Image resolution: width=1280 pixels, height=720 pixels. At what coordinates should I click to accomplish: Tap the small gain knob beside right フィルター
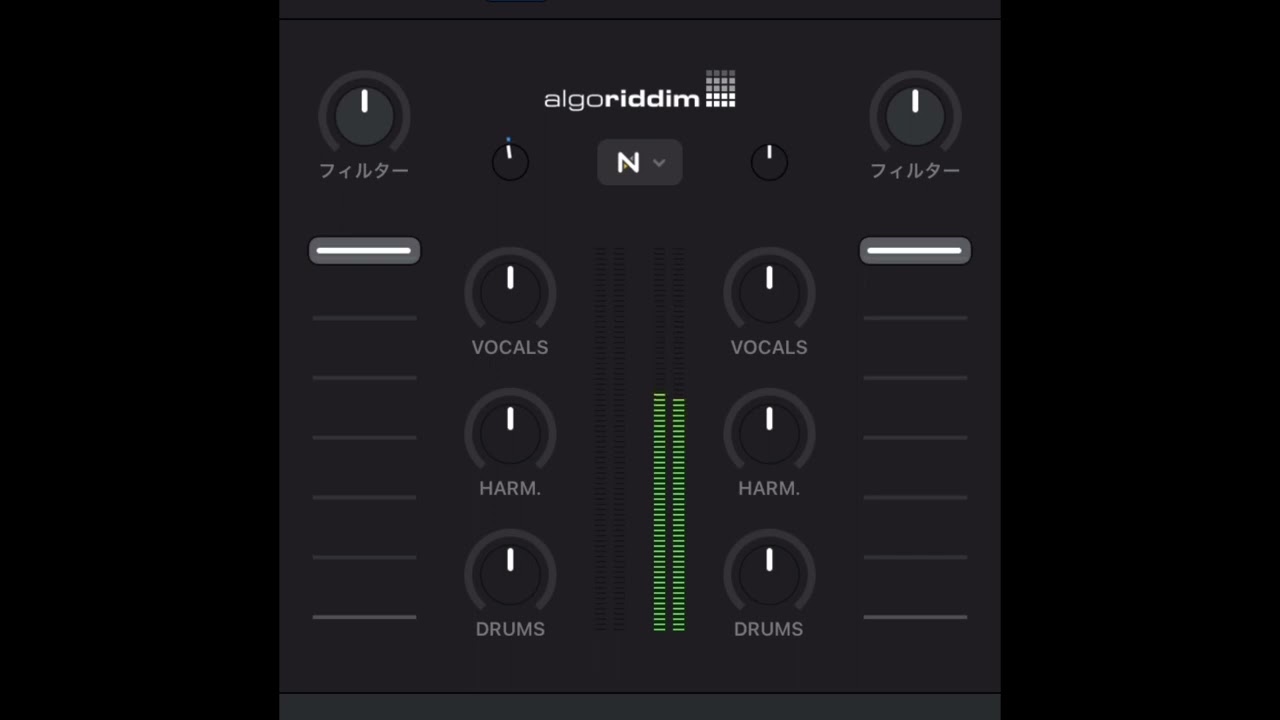click(769, 162)
